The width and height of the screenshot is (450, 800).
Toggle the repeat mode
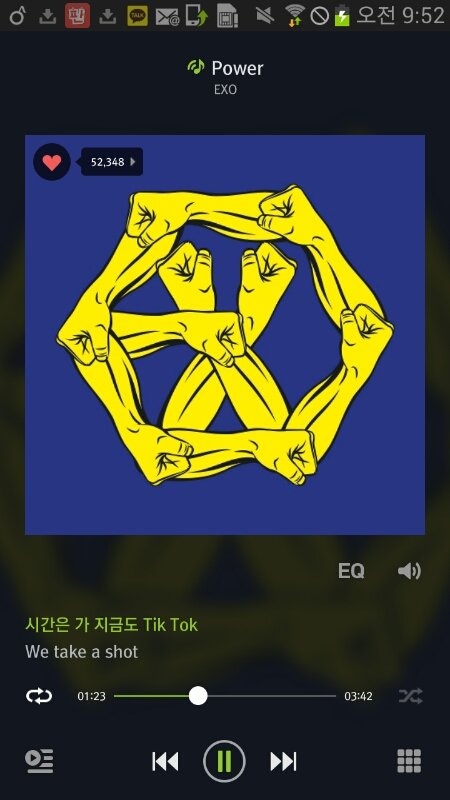39,696
